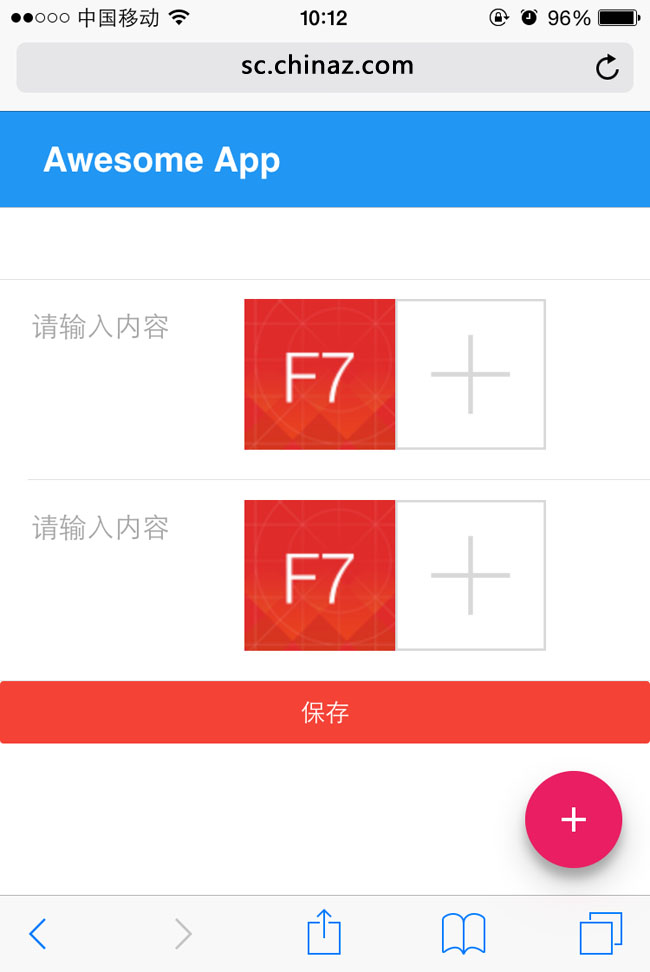Open the F7 image in second row

coord(320,575)
